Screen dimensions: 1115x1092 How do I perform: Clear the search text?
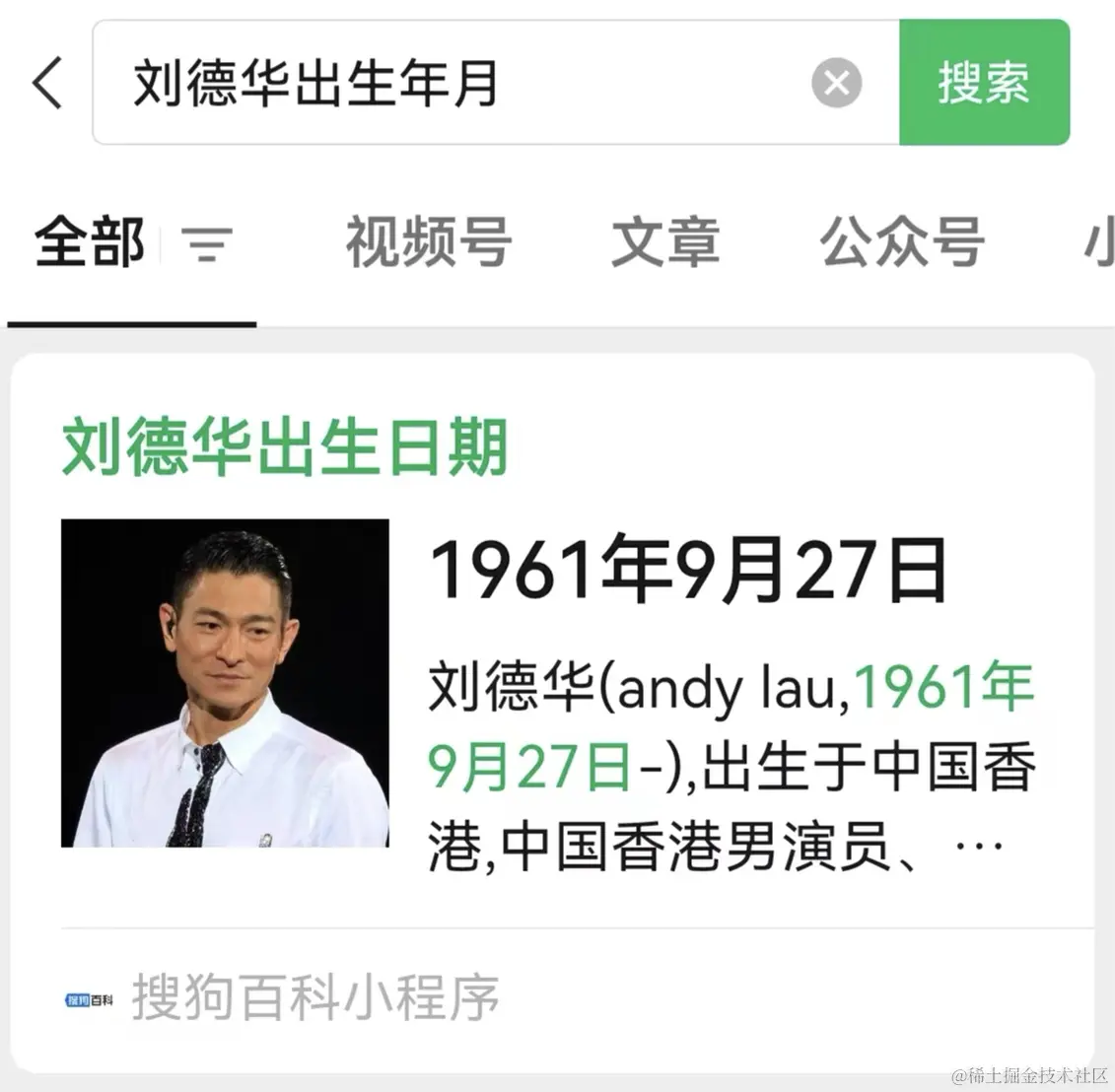click(836, 83)
